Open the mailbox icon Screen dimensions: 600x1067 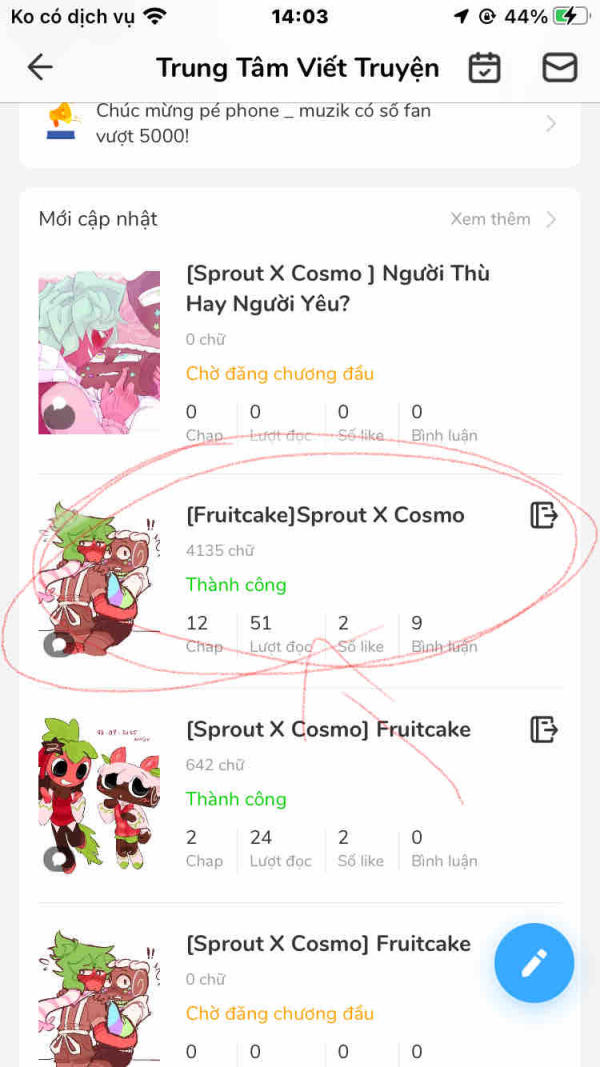pos(559,67)
